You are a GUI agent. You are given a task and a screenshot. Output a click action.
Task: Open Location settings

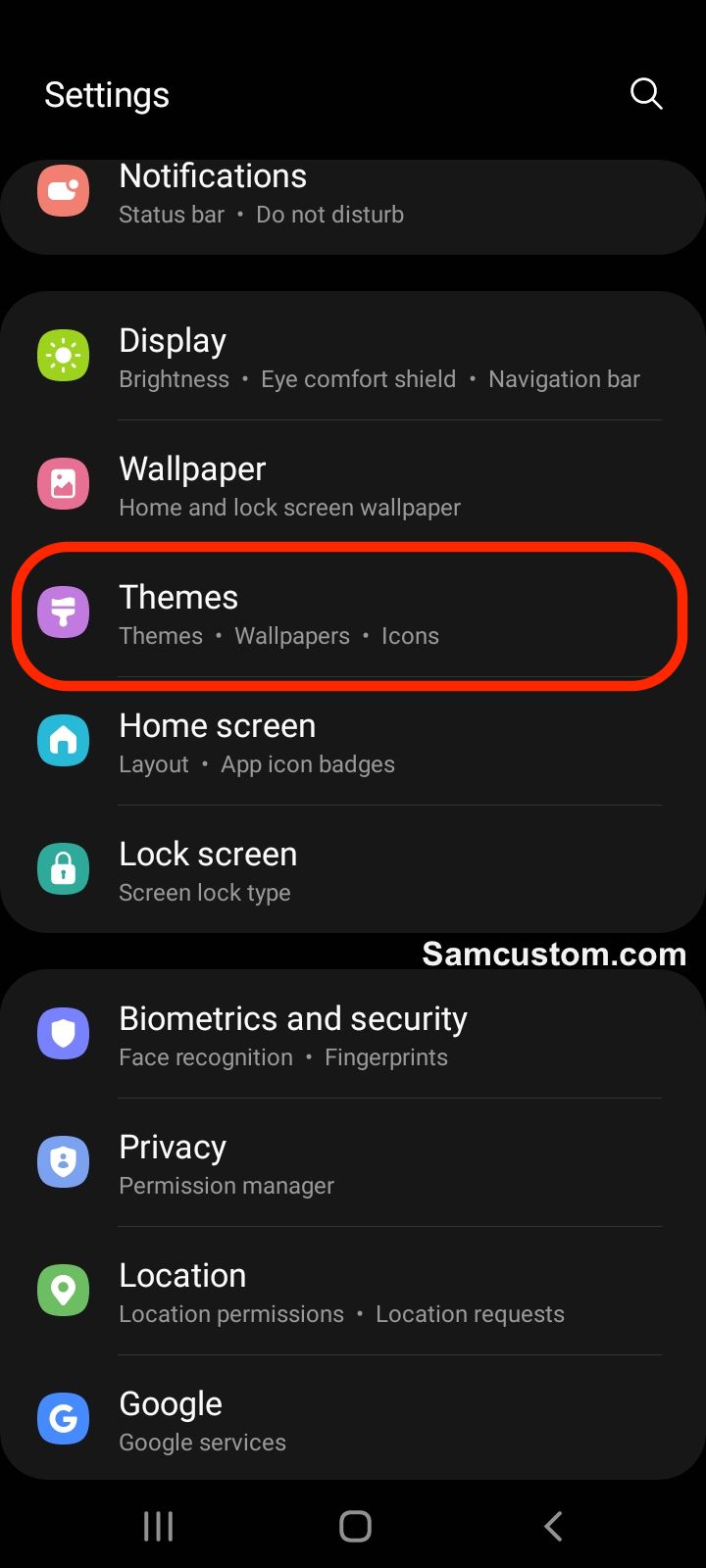coord(353,1292)
